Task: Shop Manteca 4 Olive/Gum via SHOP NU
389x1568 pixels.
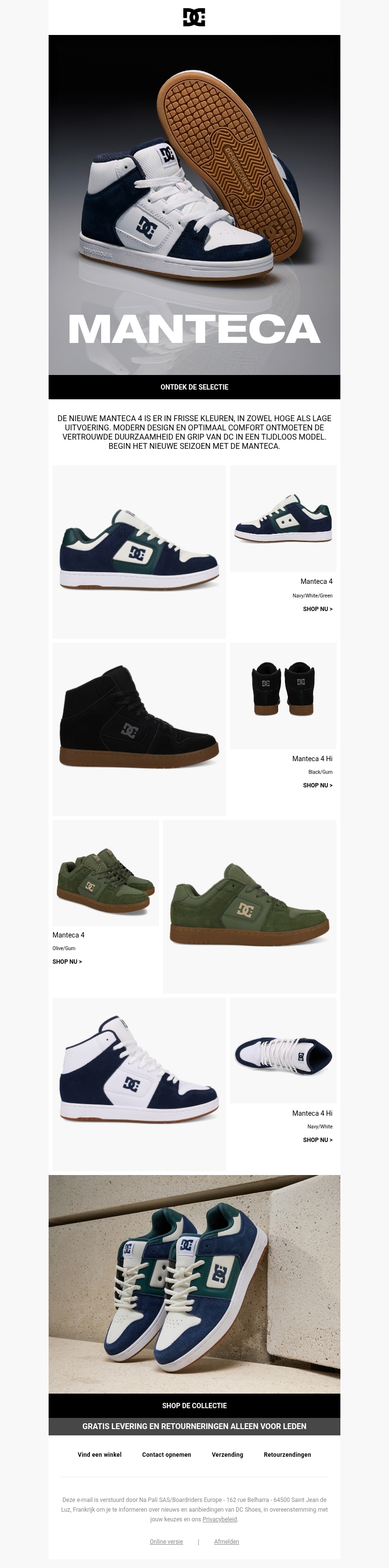Action: (67, 962)
